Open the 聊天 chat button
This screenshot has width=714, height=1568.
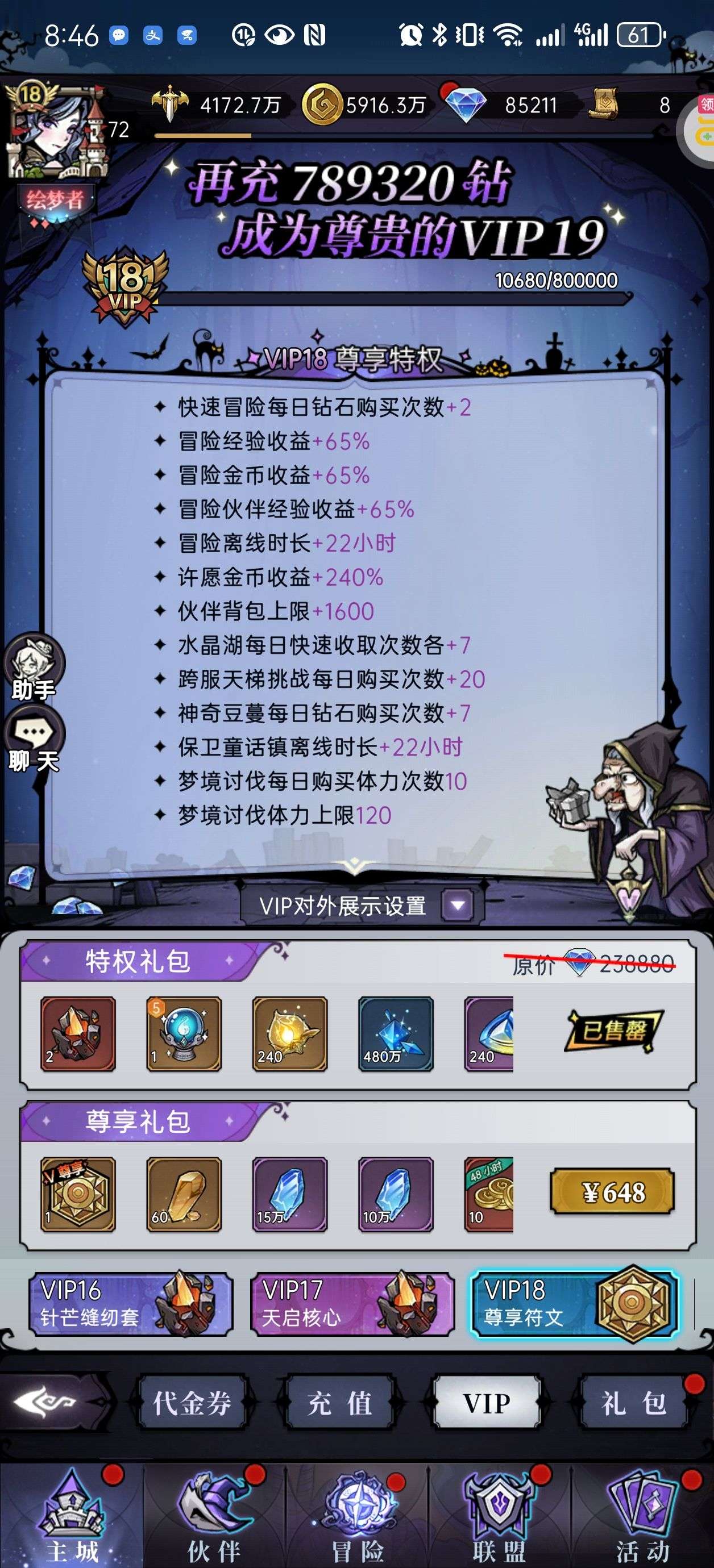(34, 739)
